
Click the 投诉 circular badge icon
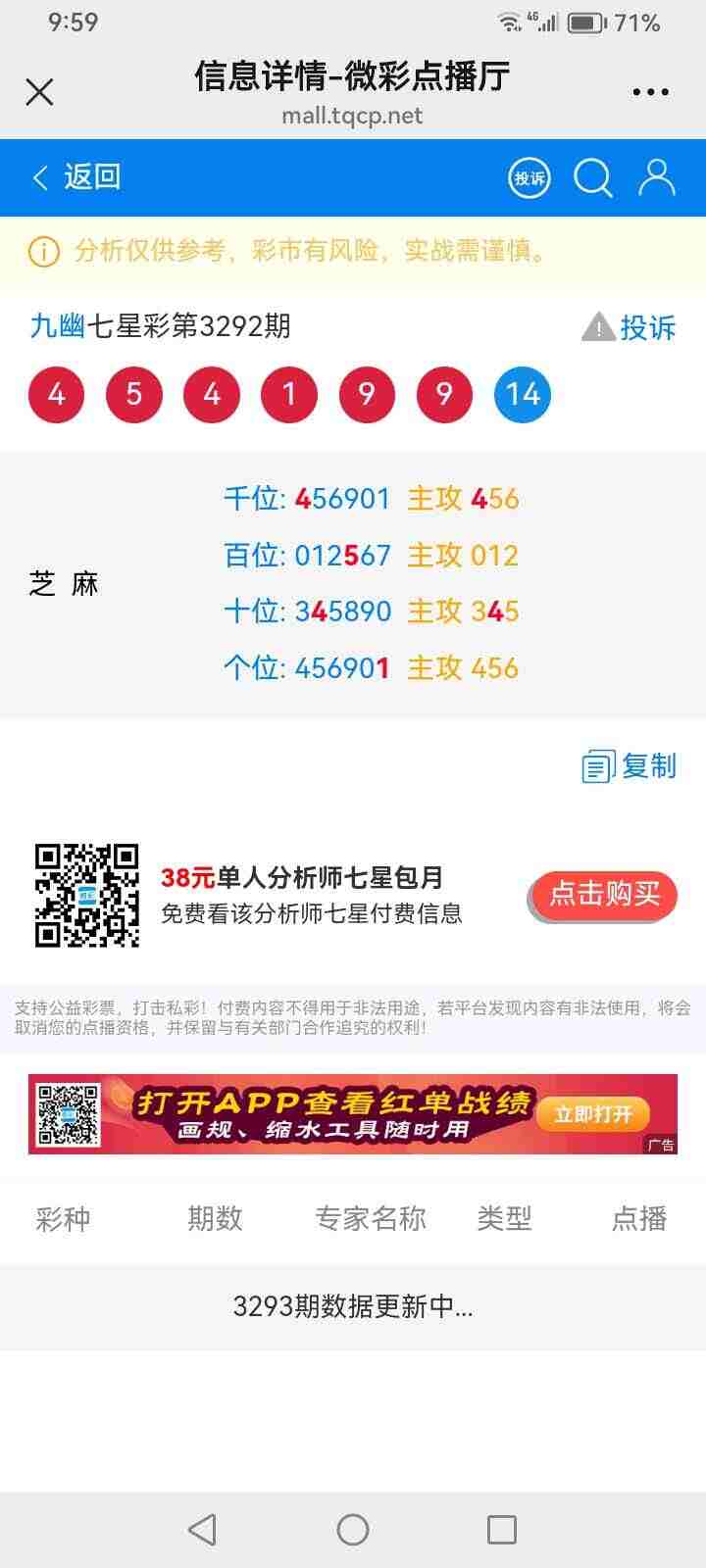529,178
